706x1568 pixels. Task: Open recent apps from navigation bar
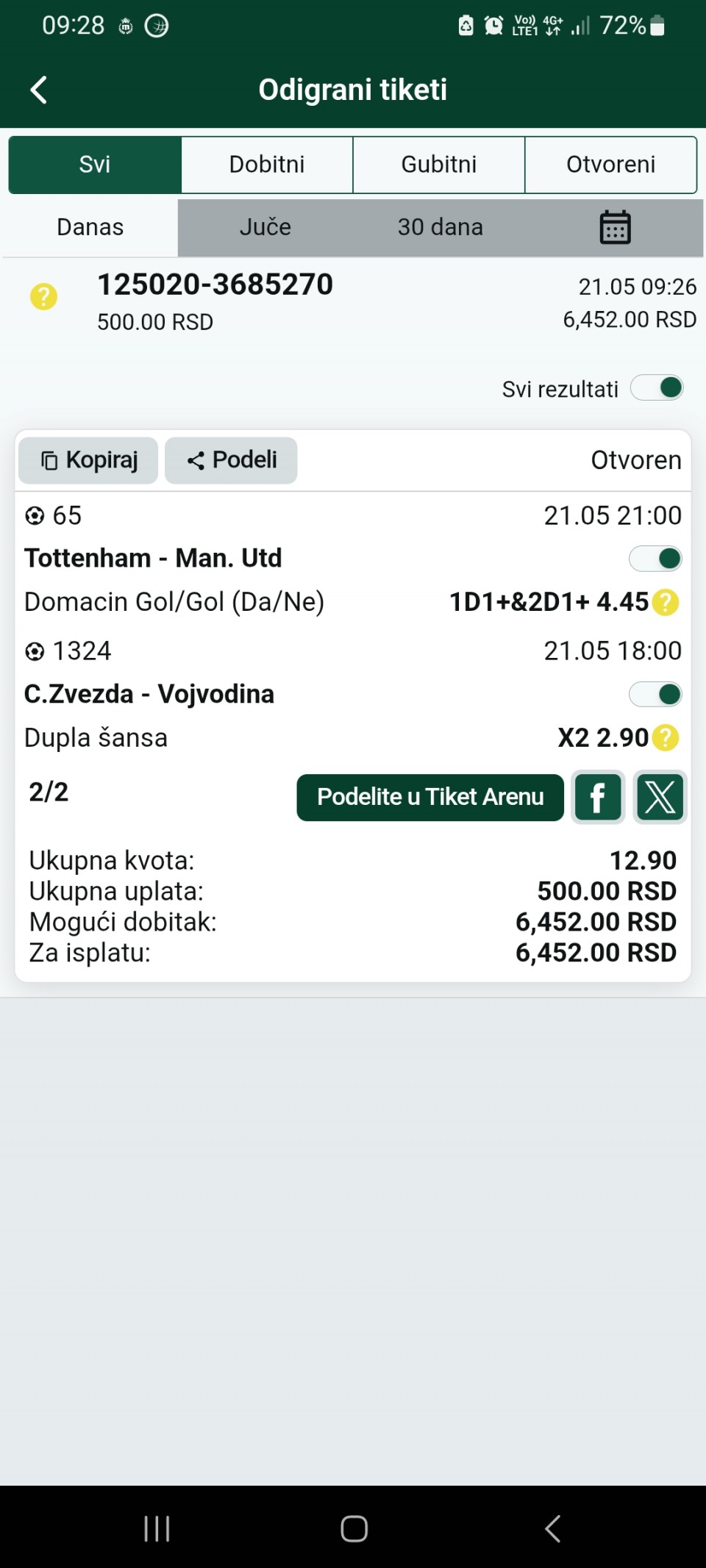point(157,1529)
